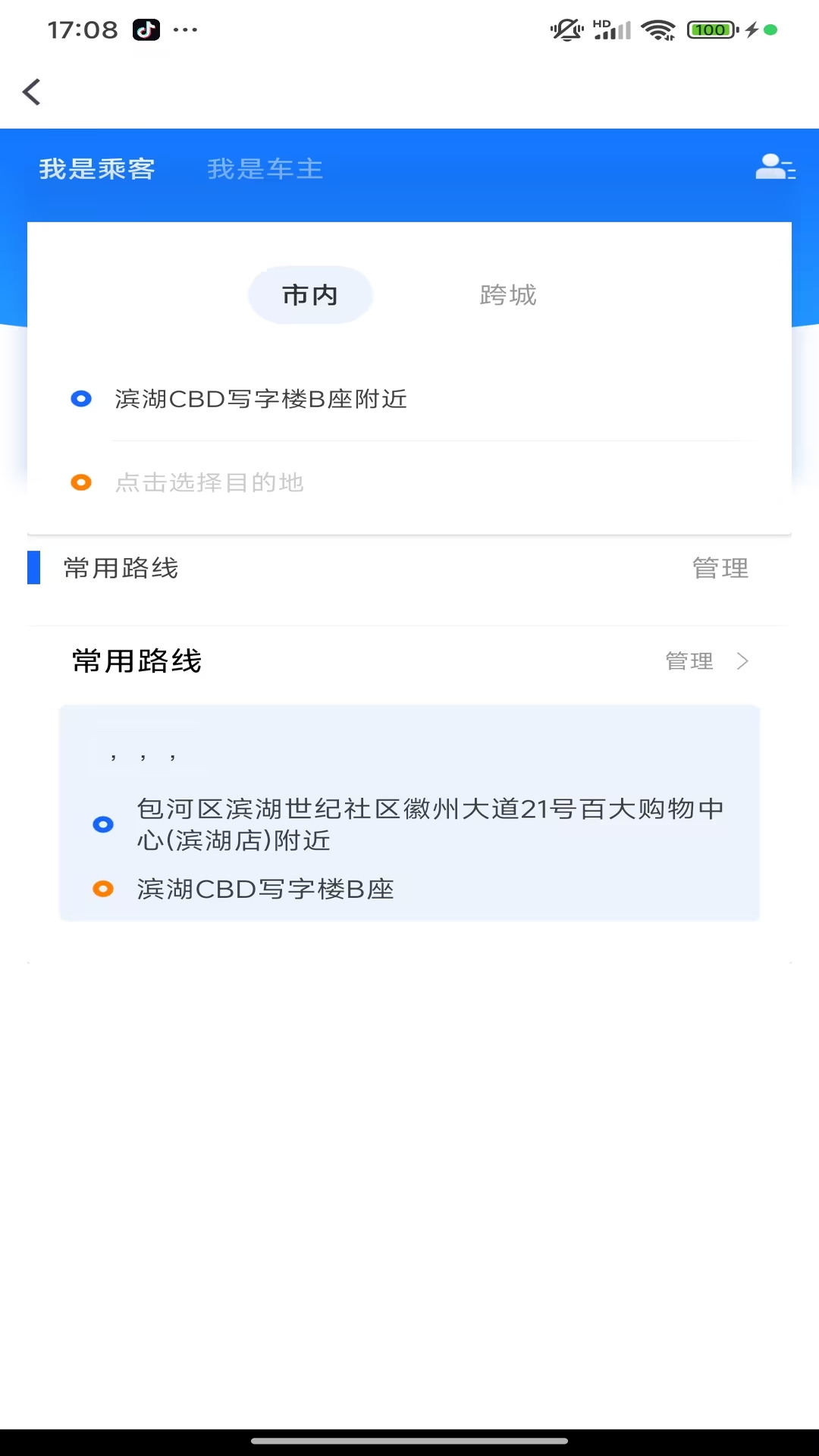The width and height of the screenshot is (819, 1456).
Task: Toggle to 市内 mode
Action: click(309, 296)
